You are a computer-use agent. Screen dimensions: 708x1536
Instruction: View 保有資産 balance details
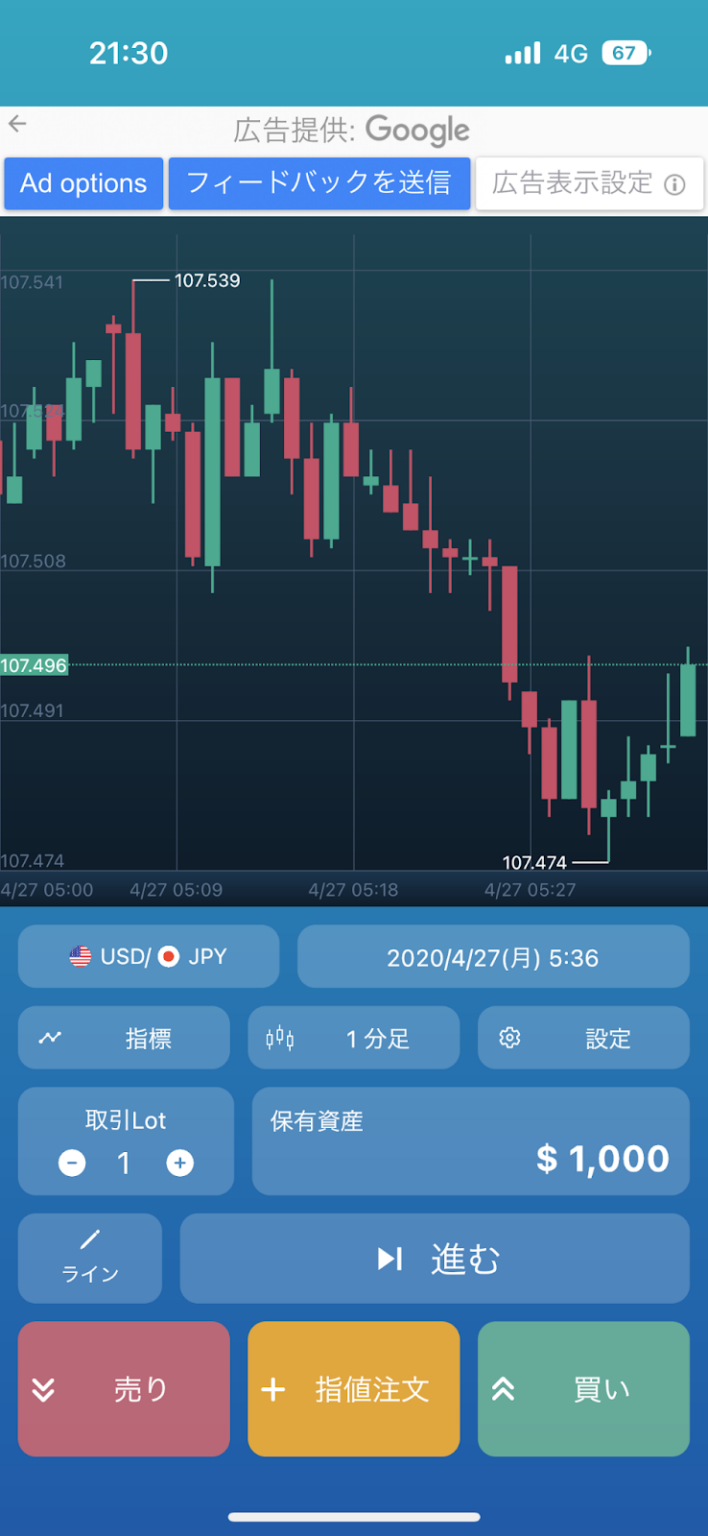(471, 1142)
